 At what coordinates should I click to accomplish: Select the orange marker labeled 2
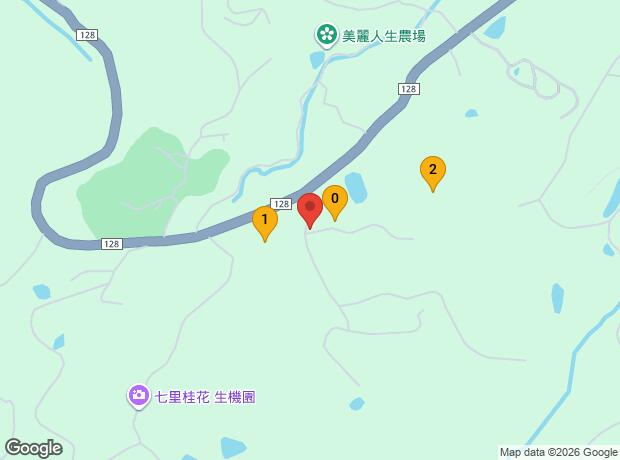point(433,174)
